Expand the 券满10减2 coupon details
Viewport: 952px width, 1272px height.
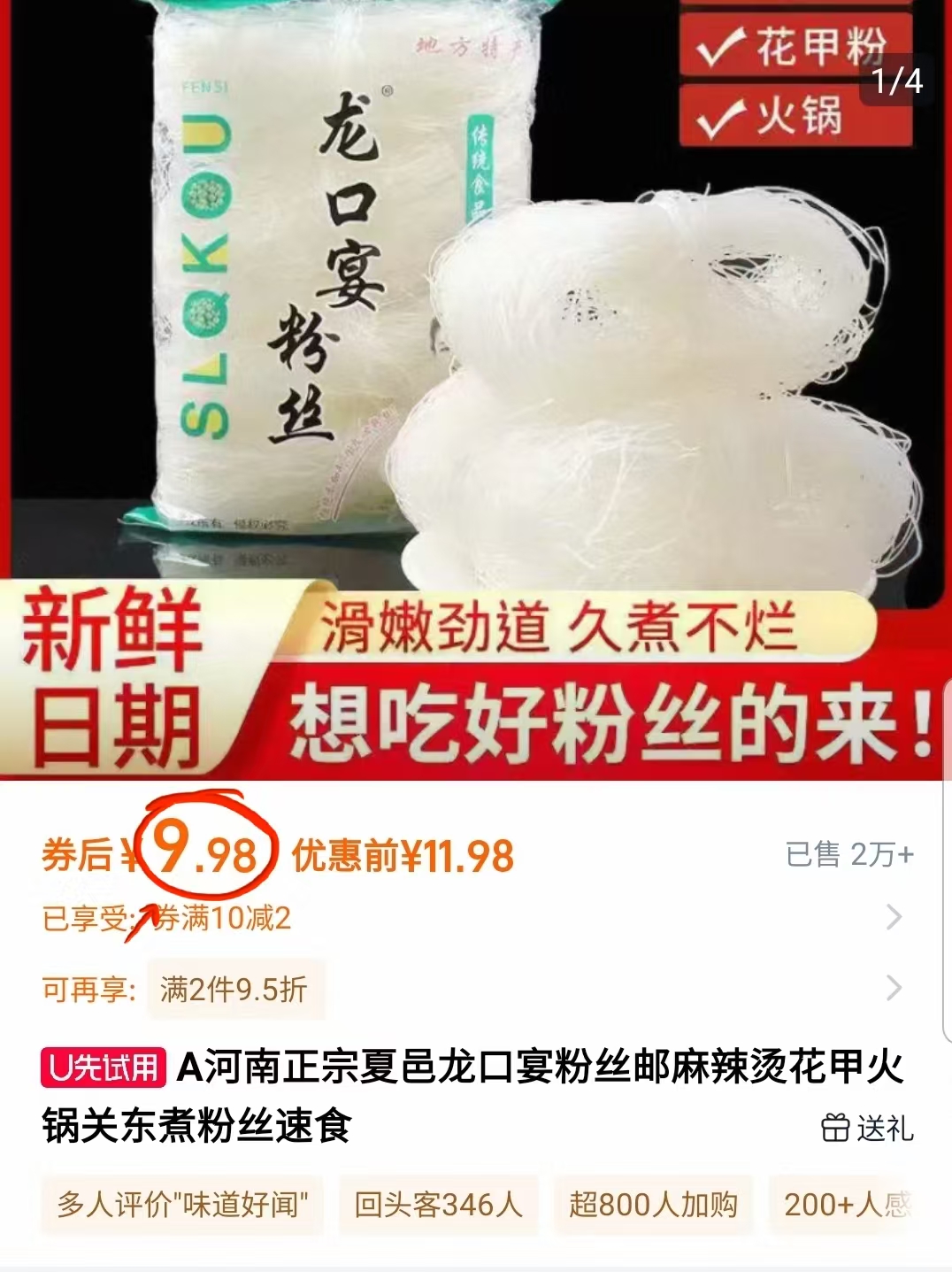coord(894,918)
